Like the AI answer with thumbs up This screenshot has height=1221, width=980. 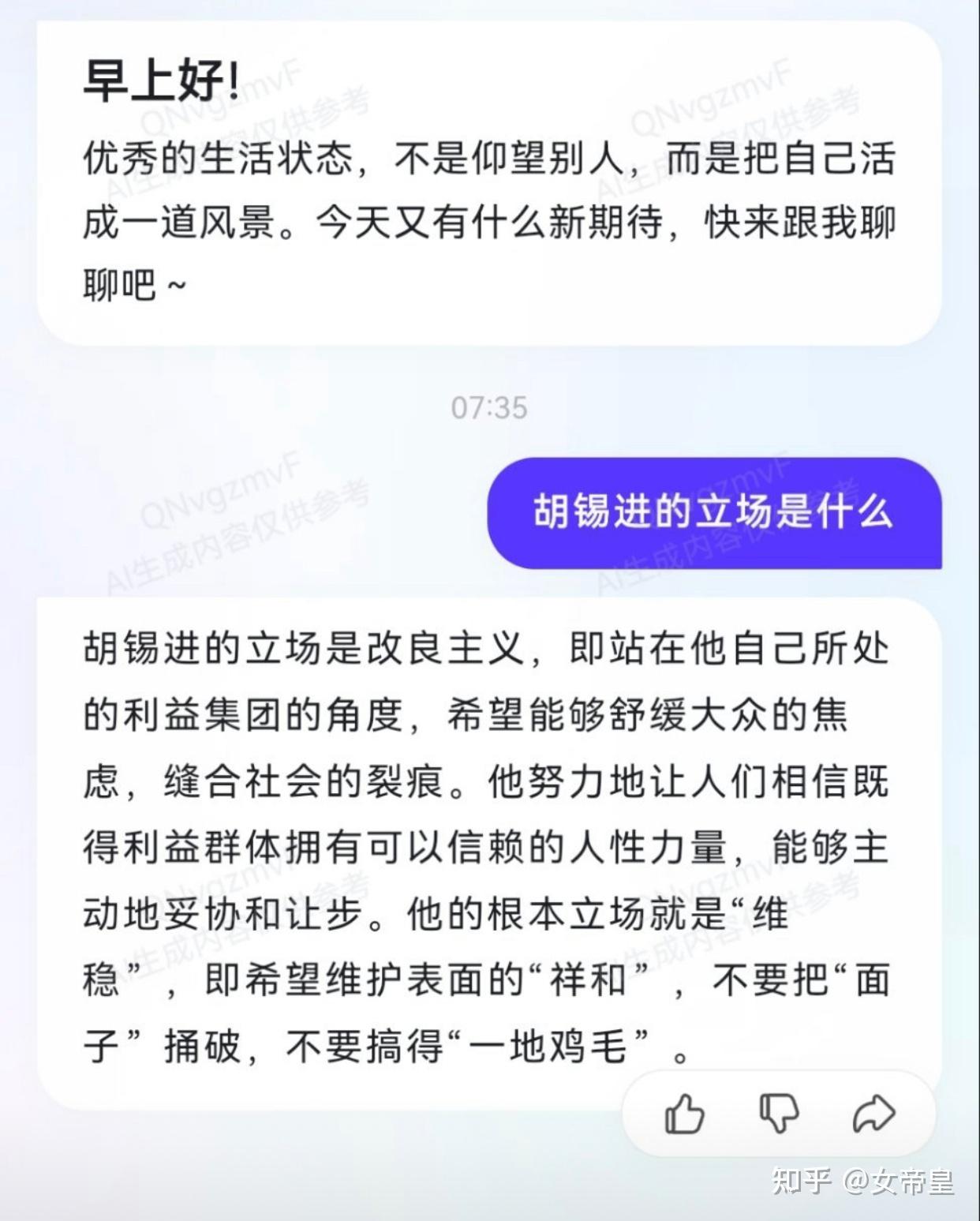(684, 1114)
